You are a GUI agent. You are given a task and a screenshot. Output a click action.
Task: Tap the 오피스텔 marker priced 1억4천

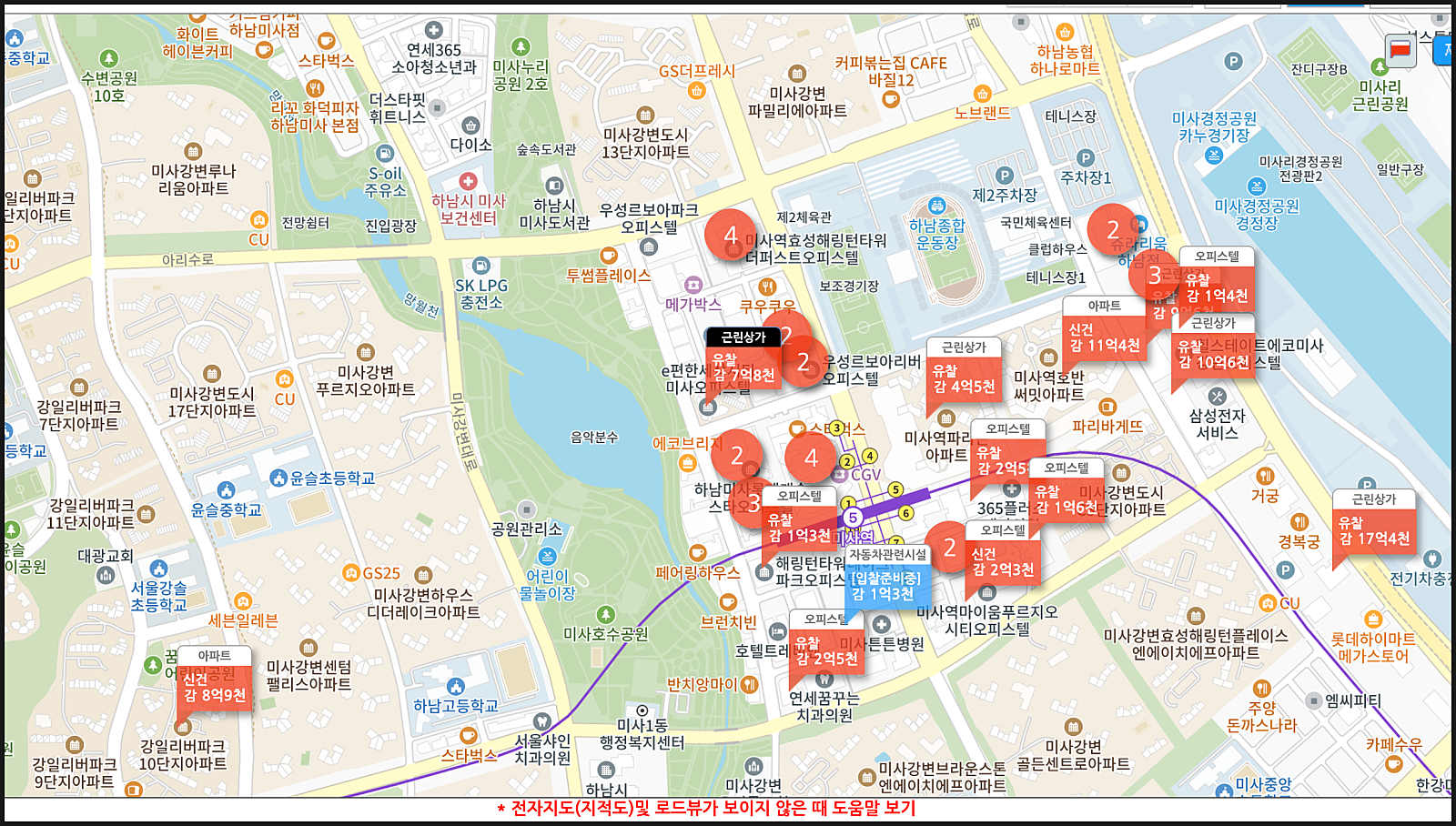pos(1217,287)
